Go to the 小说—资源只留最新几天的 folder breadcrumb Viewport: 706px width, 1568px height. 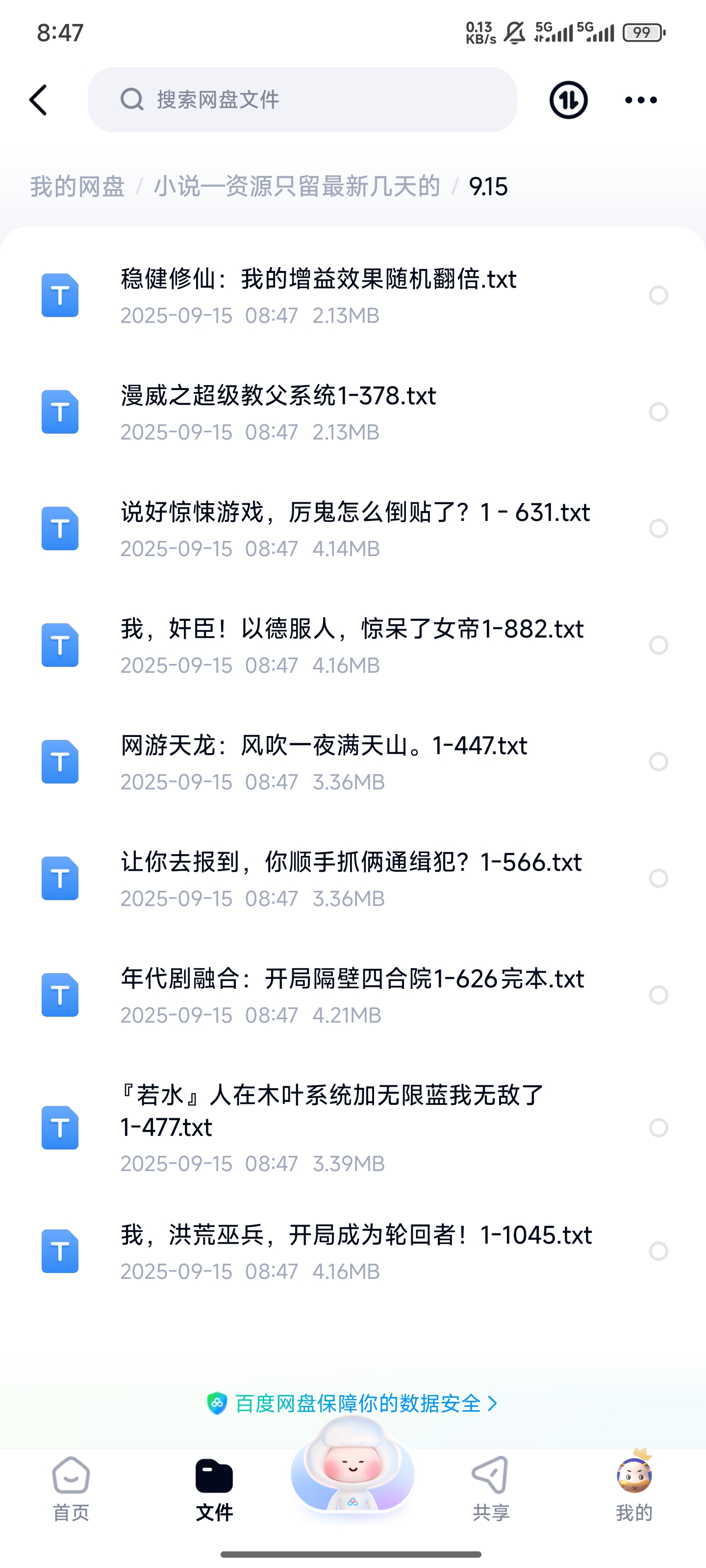point(297,187)
